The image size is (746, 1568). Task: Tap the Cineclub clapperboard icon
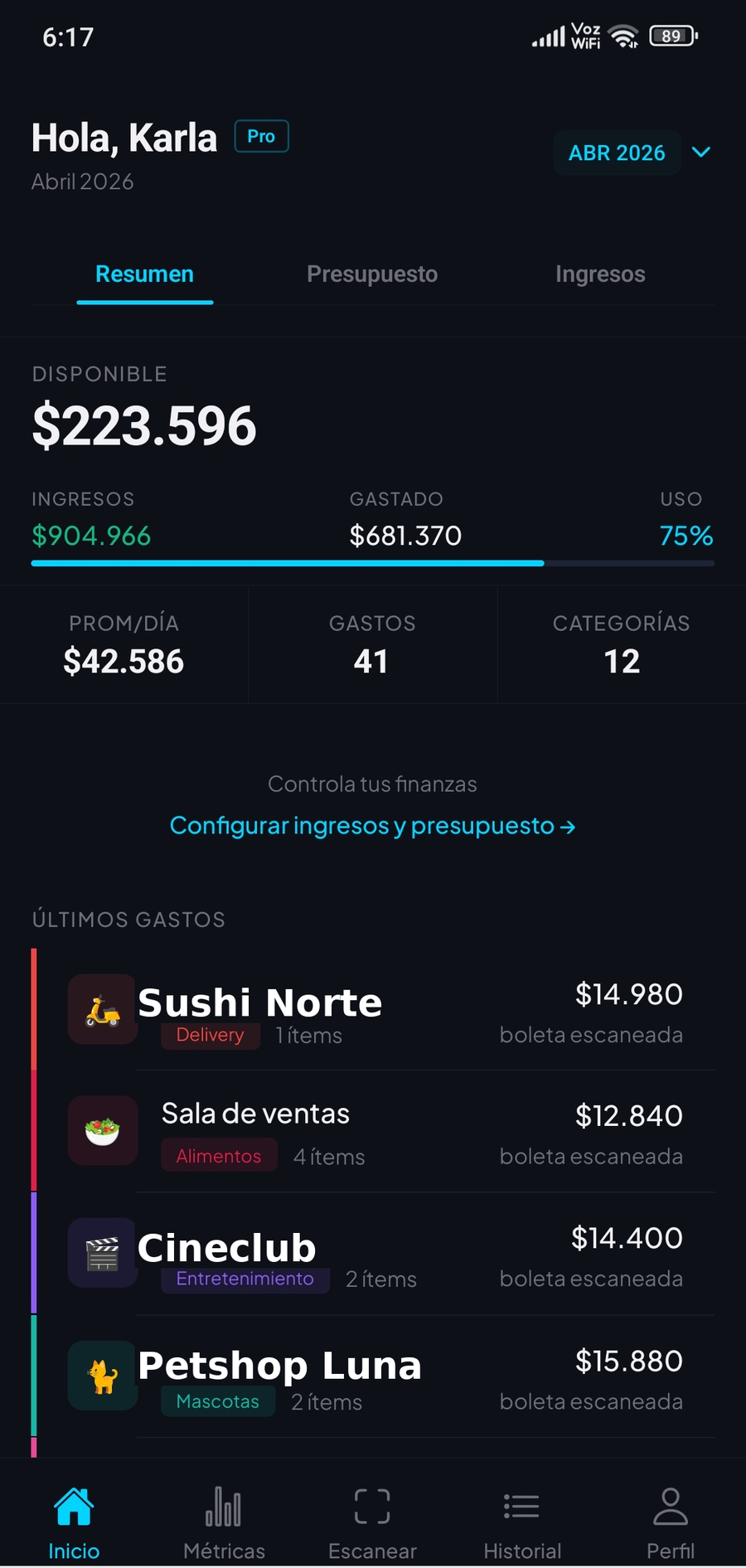102,1253
